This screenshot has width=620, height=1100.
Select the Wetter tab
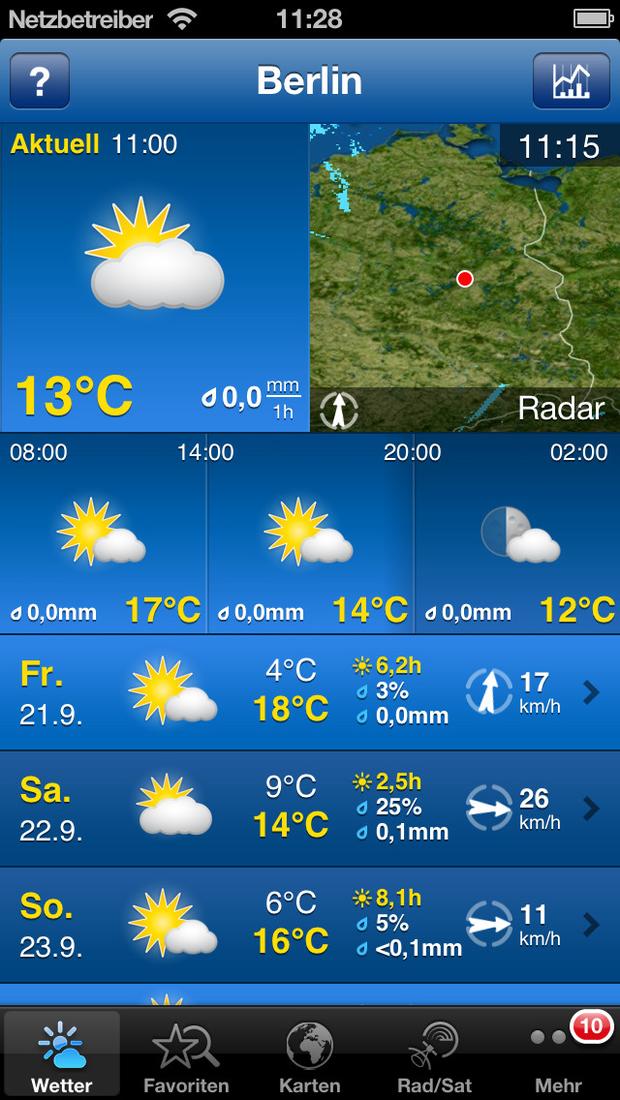(x=62, y=1055)
